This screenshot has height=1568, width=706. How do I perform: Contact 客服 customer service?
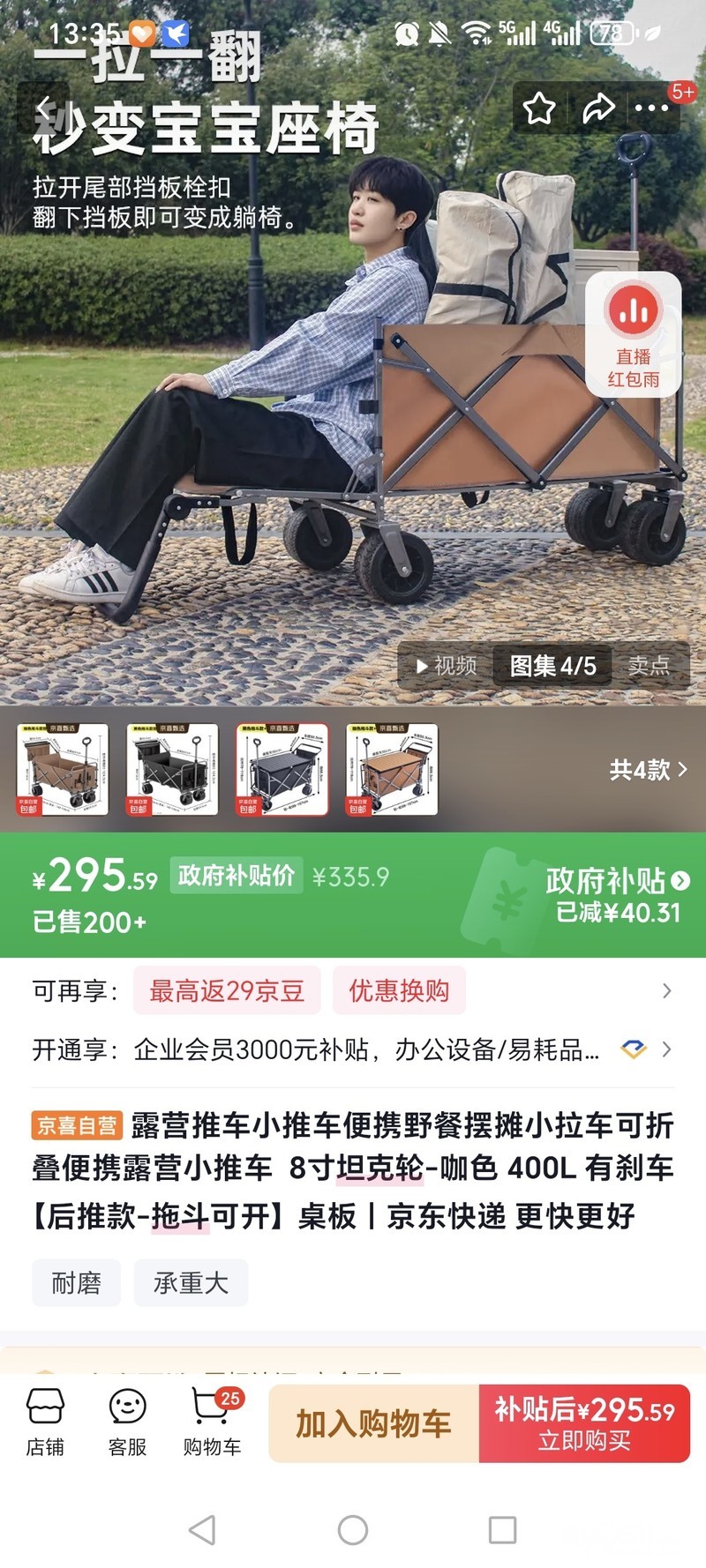tap(127, 1423)
